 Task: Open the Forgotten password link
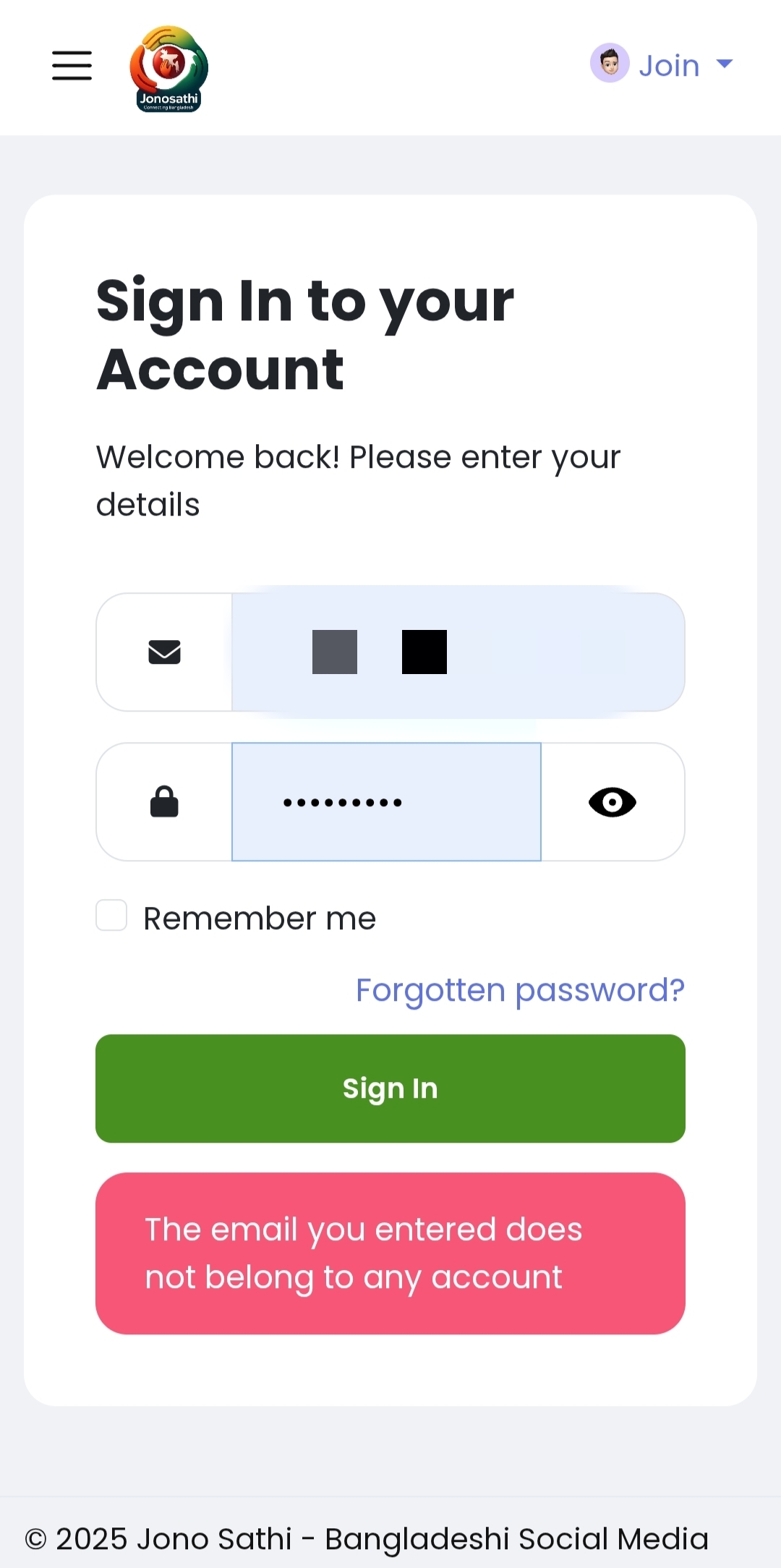[520, 989]
